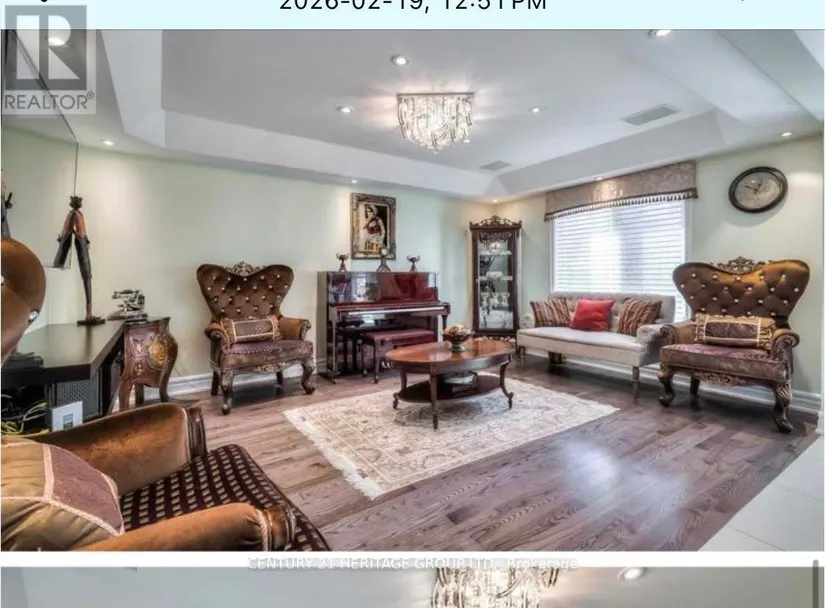Open the partially visible photo below
This screenshot has height=608, width=825.
click(412, 589)
